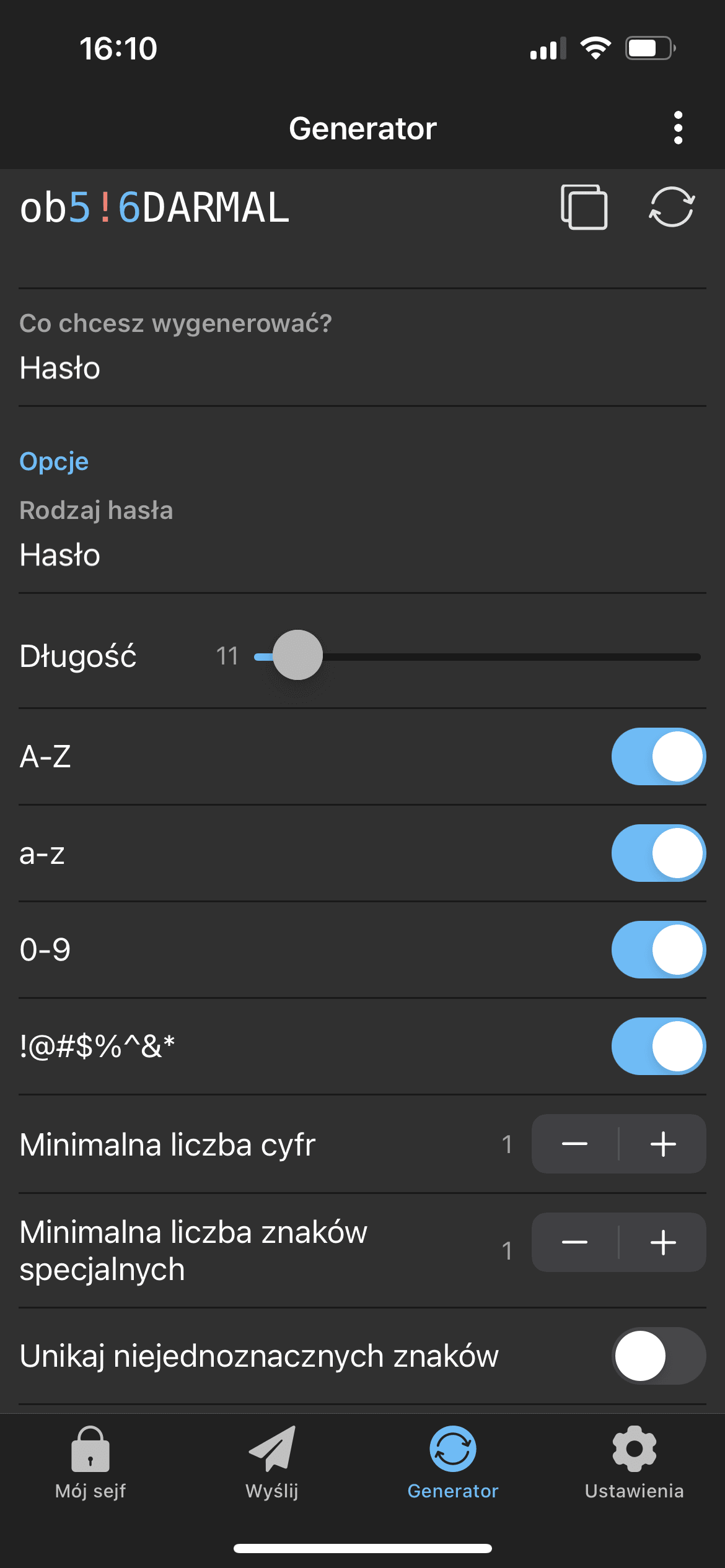Enable Unikaj niejednoznacznych znaków
The image size is (725, 1568).
point(659,1356)
